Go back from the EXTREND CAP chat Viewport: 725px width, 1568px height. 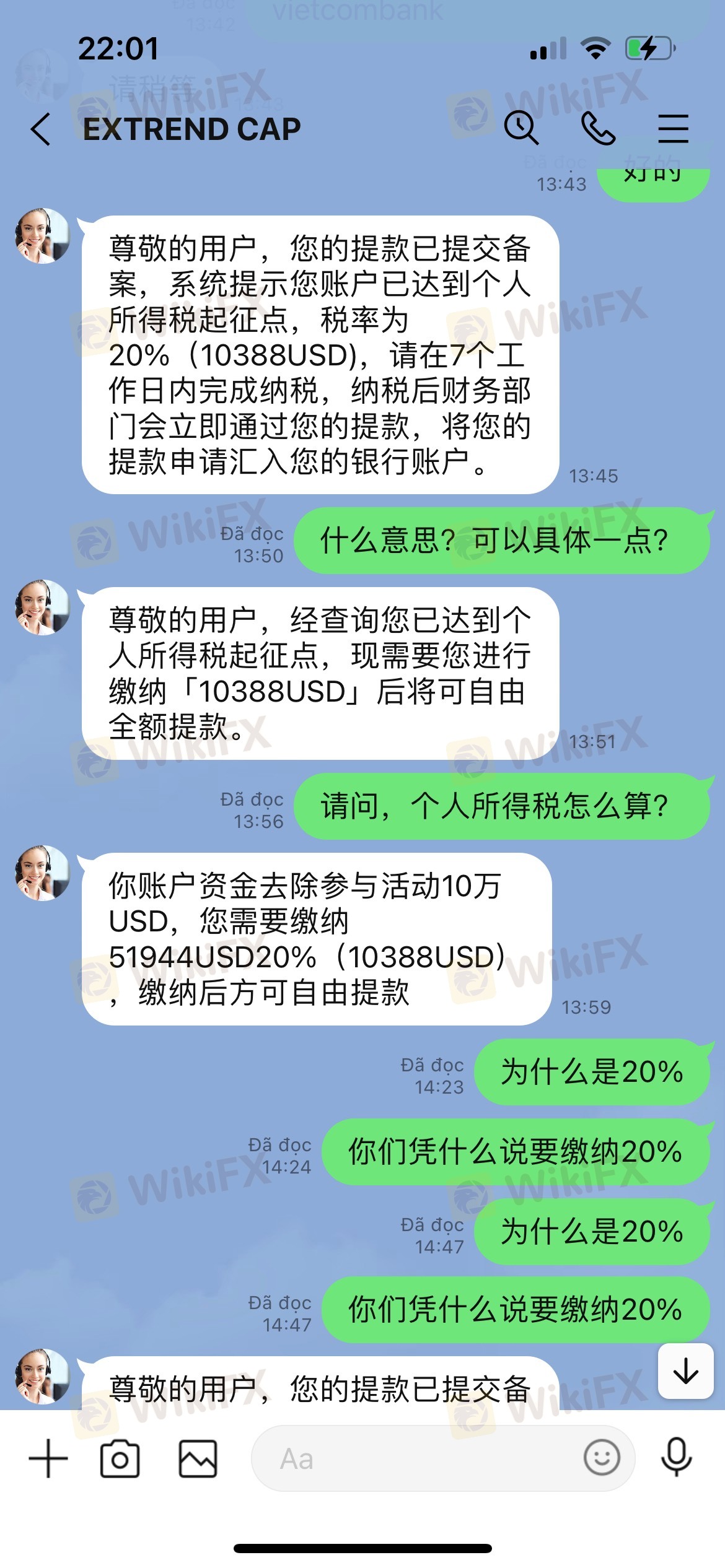[x=41, y=129]
